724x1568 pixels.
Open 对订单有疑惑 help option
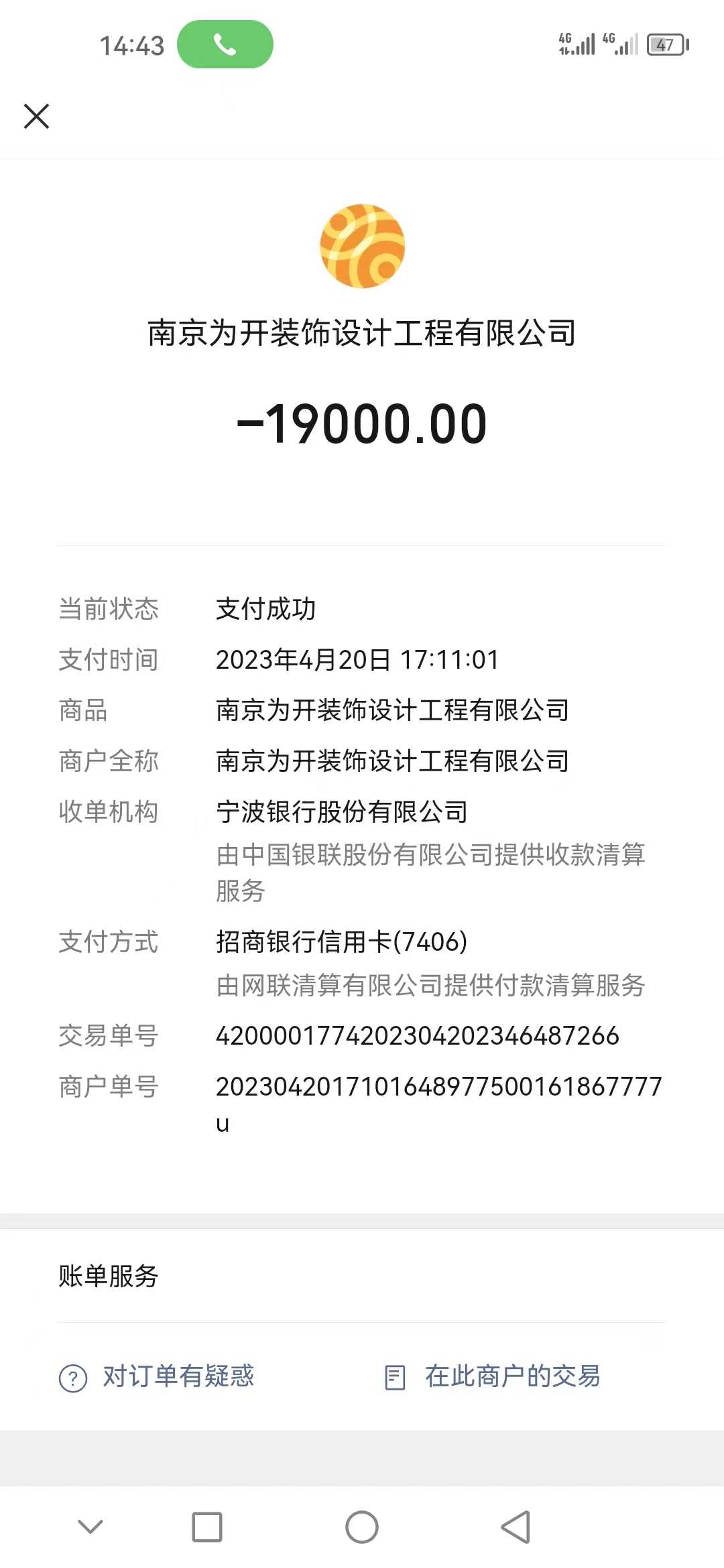[x=158, y=1377]
